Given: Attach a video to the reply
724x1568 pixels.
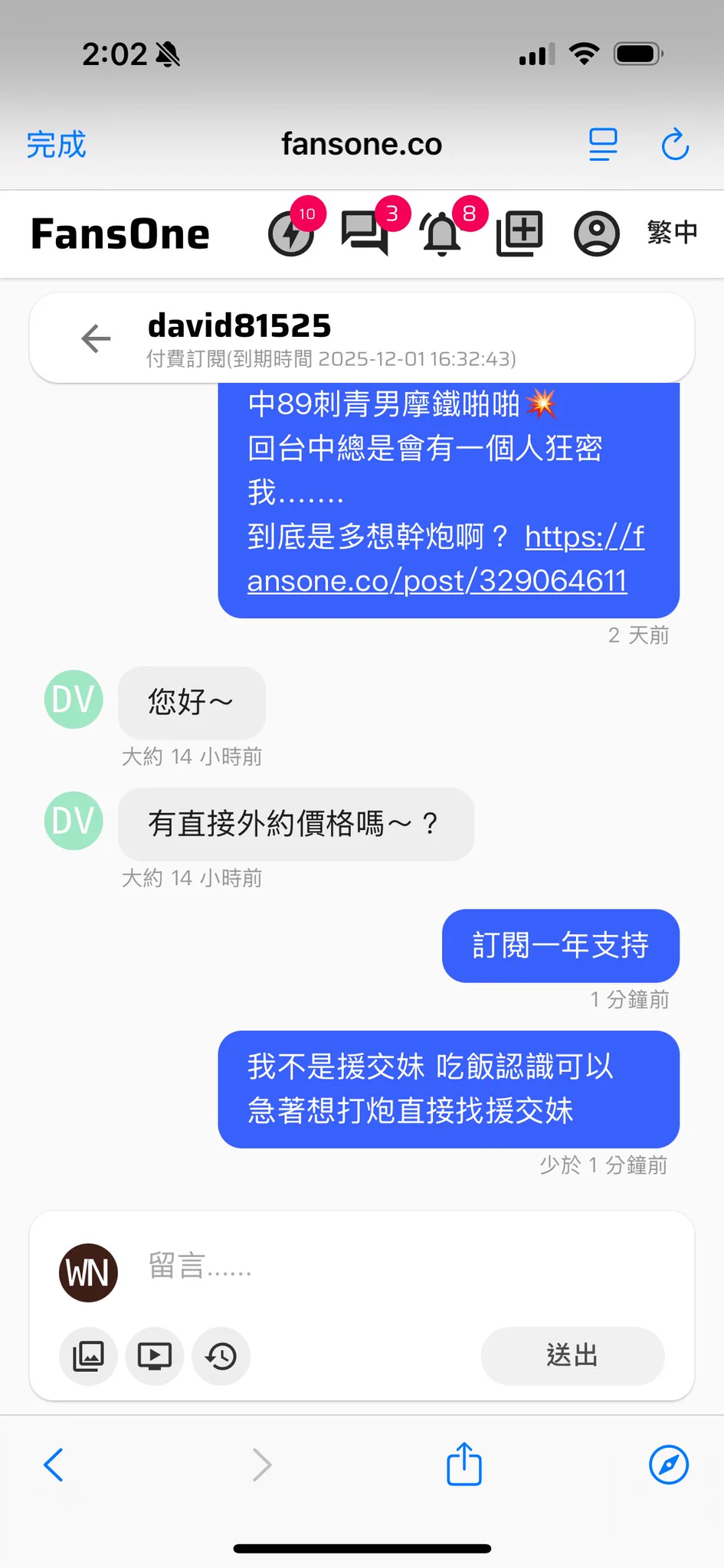Looking at the screenshot, I should pos(154,1356).
